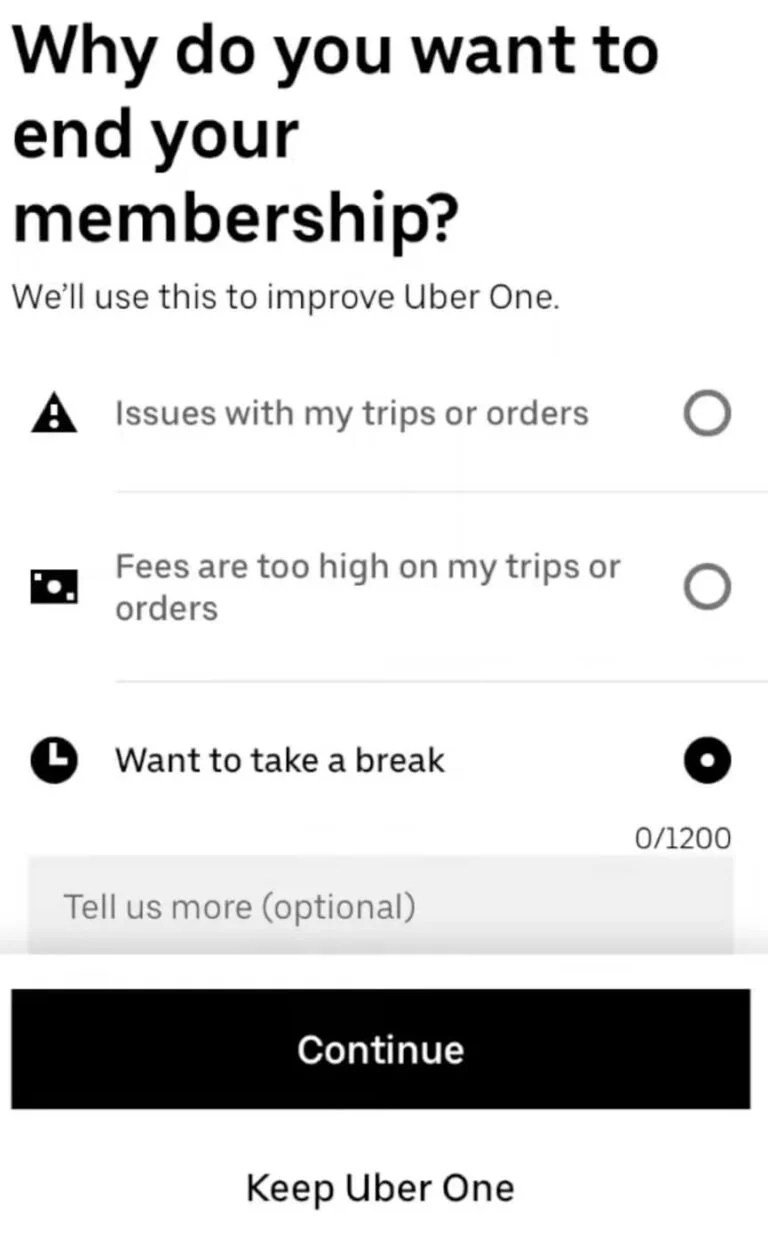Click the 'Keep Uber One' link
The width and height of the screenshot is (768, 1243).
(380, 1188)
